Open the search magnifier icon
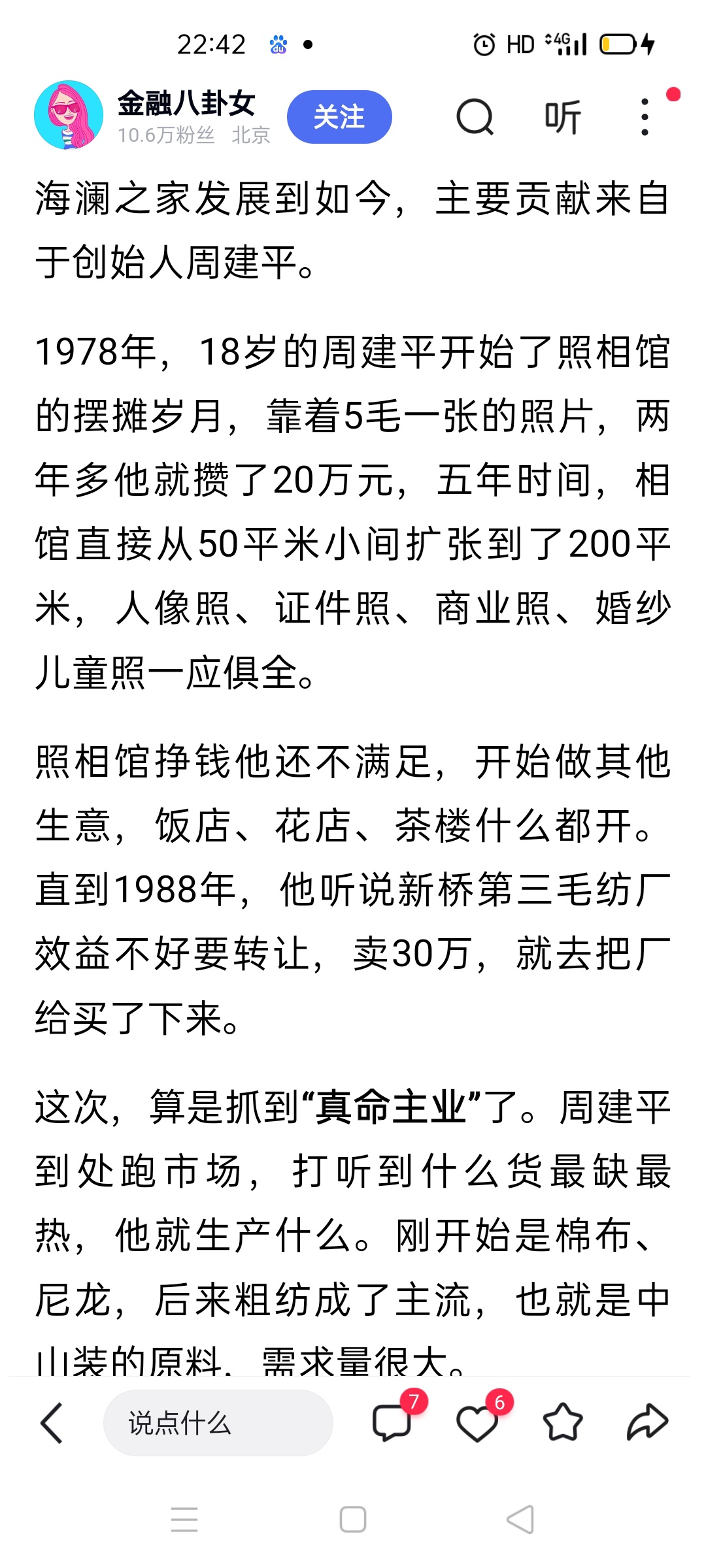This screenshot has width=706, height=1568. tap(474, 117)
